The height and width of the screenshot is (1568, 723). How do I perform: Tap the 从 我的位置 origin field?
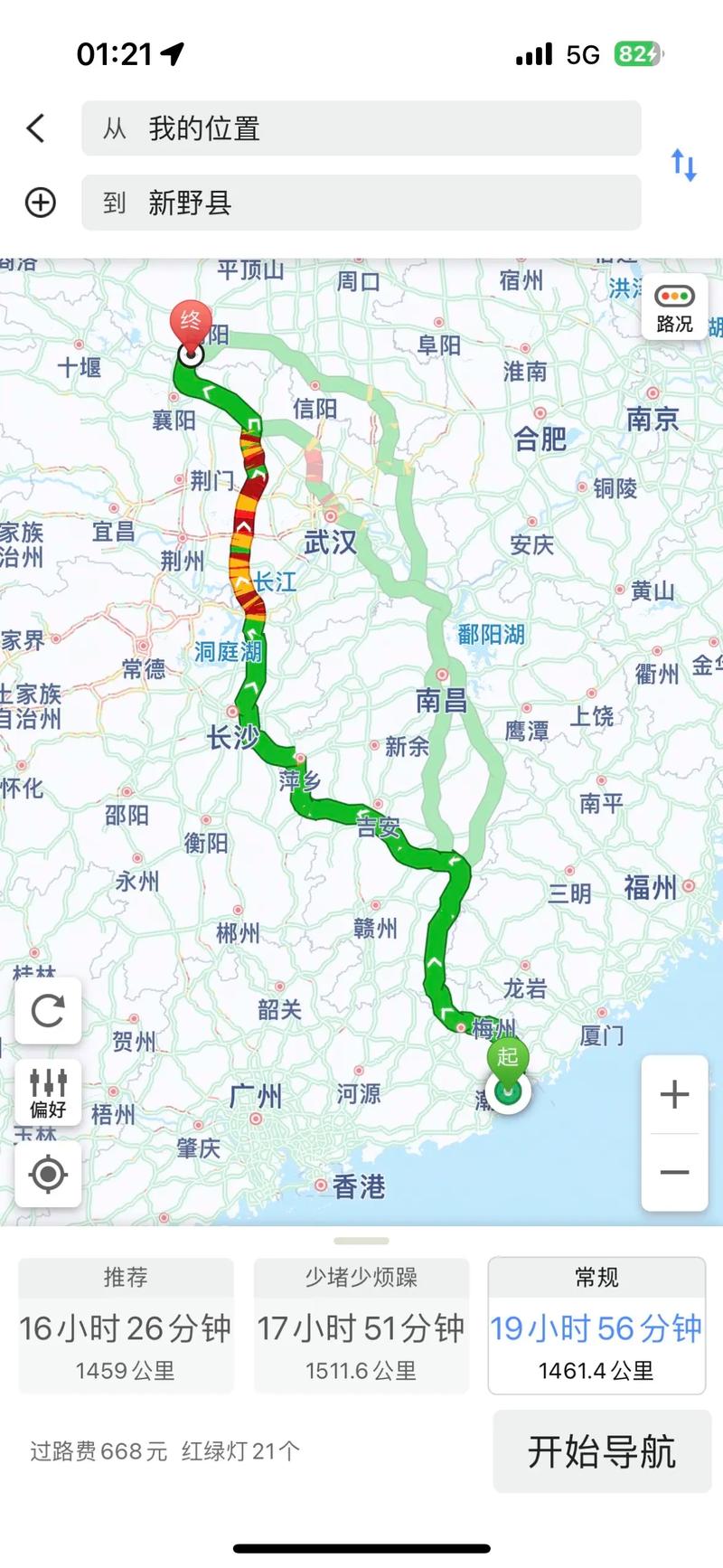(x=361, y=128)
